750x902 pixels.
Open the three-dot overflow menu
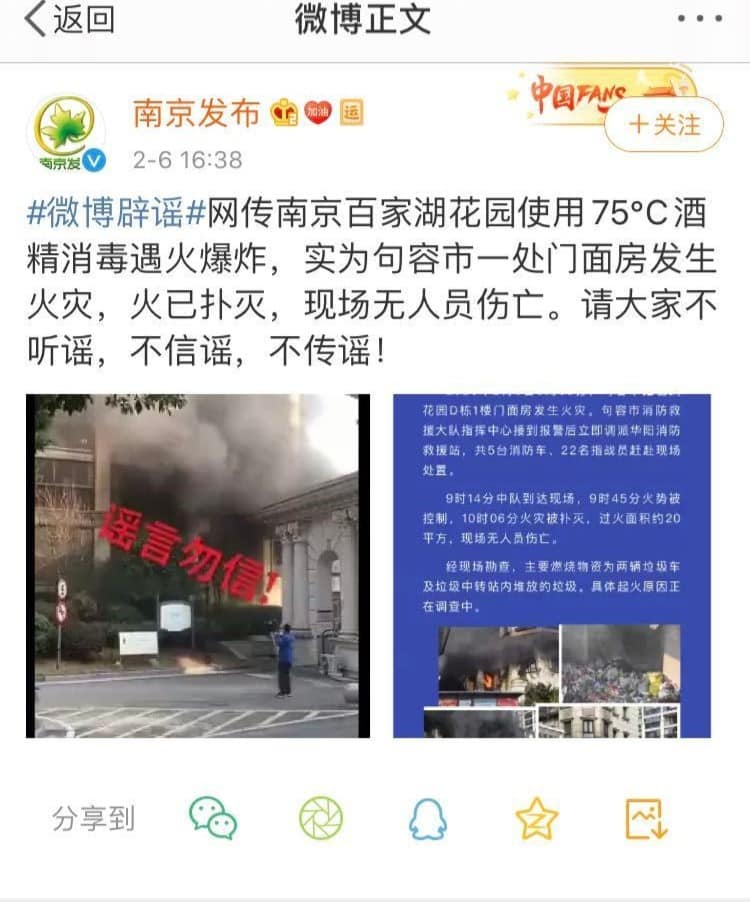pos(699,20)
